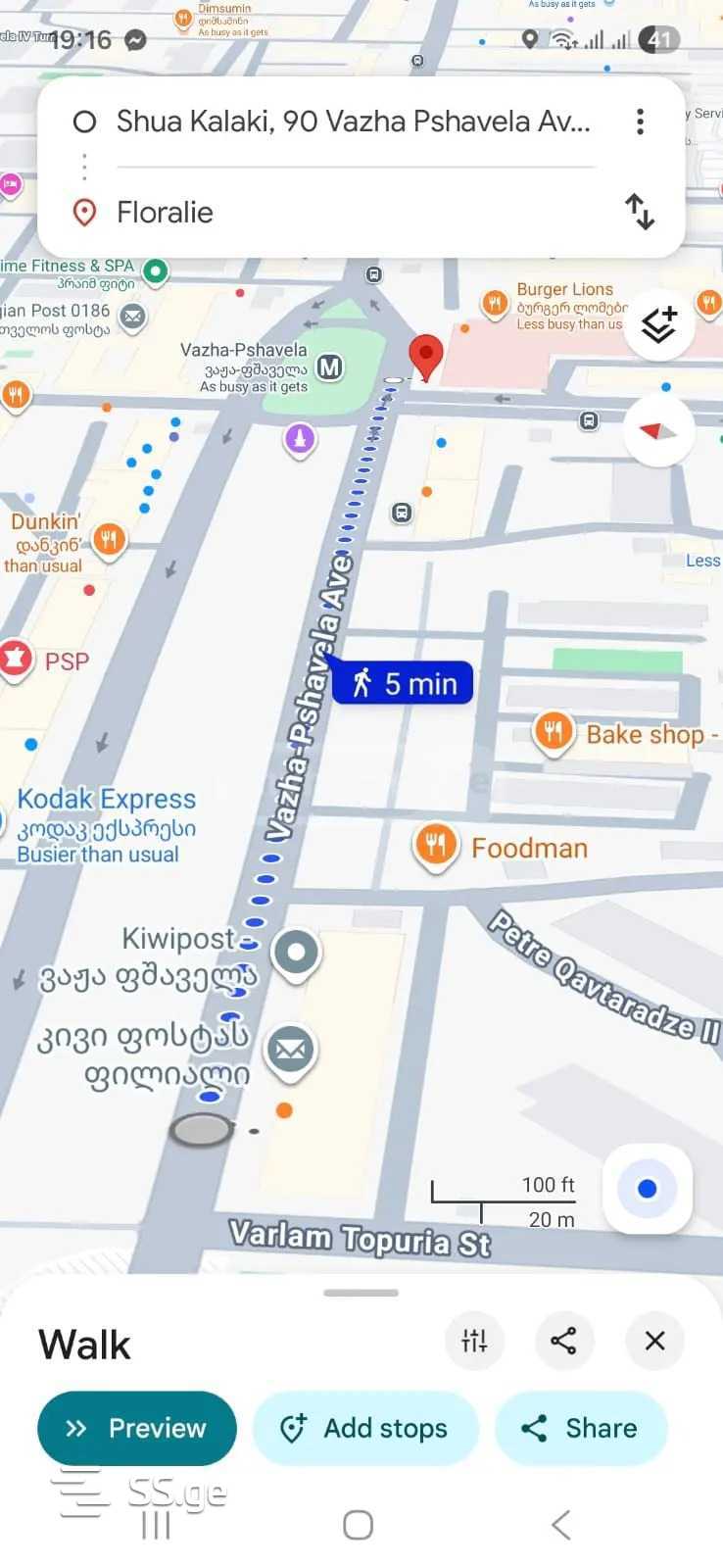Image resolution: width=723 pixels, height=1568 pixels.
Task: Tap the Share chip
Action: [x=580, y=1428]
